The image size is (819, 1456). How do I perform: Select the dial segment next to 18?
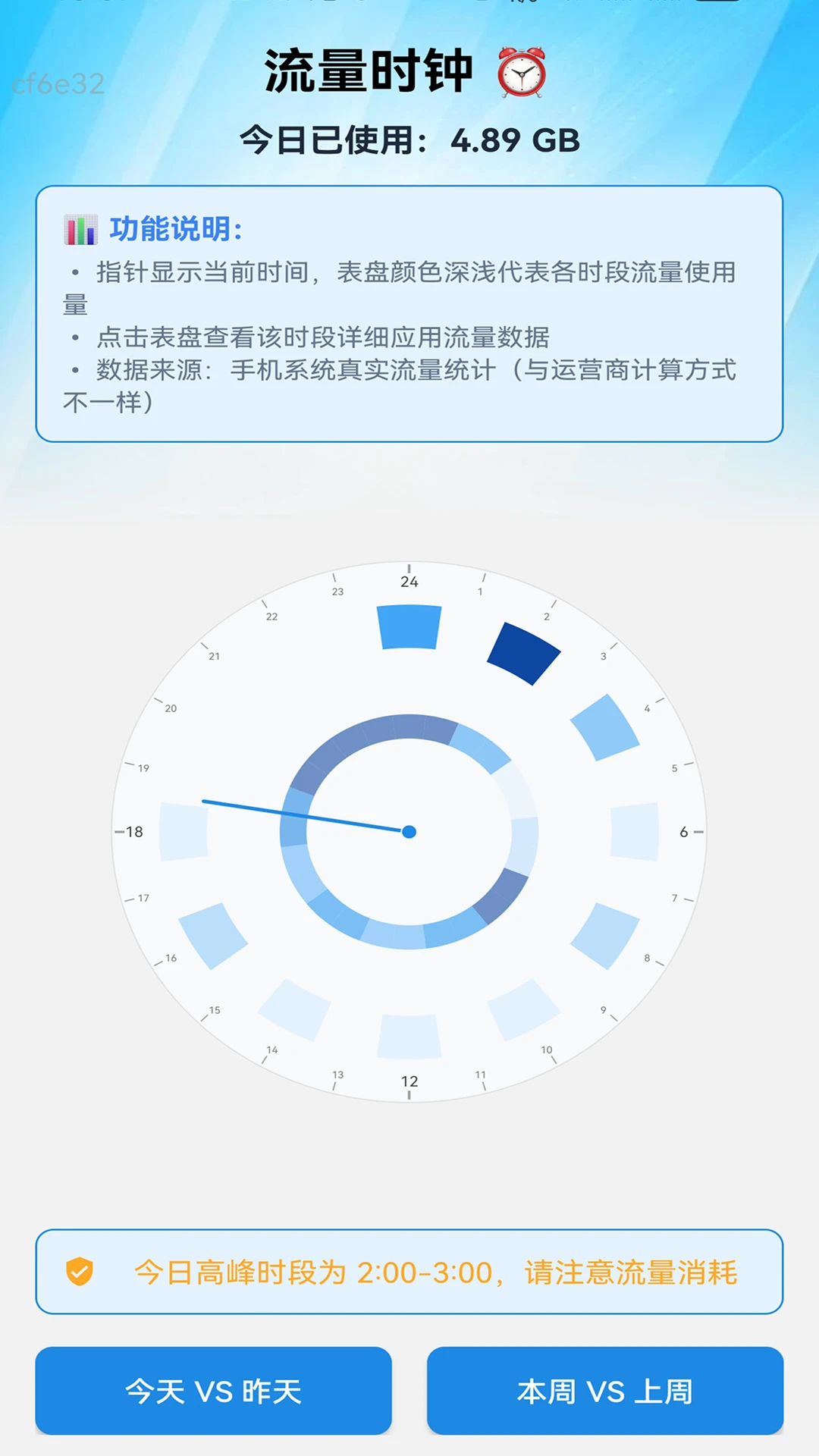(x=184, y=832)
